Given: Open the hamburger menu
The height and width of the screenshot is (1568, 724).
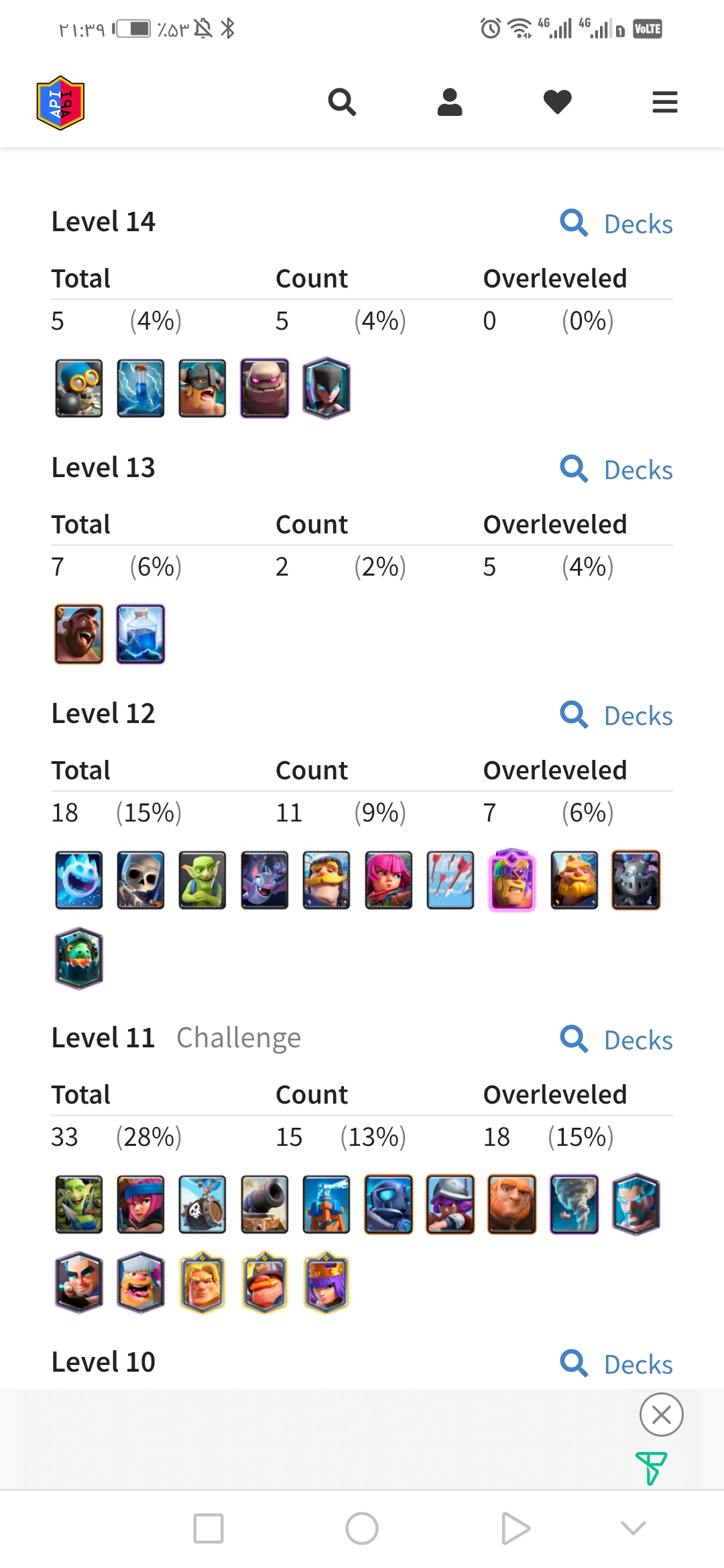Looking at the screenshot, I should [665, 102].
